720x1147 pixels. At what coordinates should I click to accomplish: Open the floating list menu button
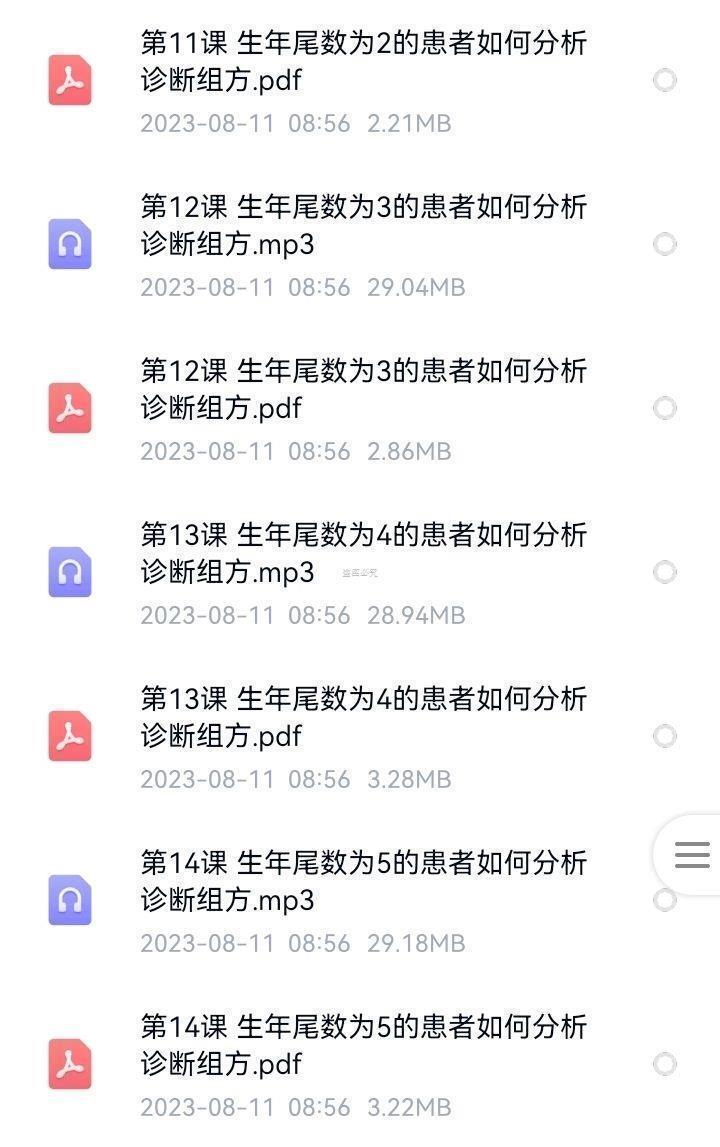(x=692, y=855)
